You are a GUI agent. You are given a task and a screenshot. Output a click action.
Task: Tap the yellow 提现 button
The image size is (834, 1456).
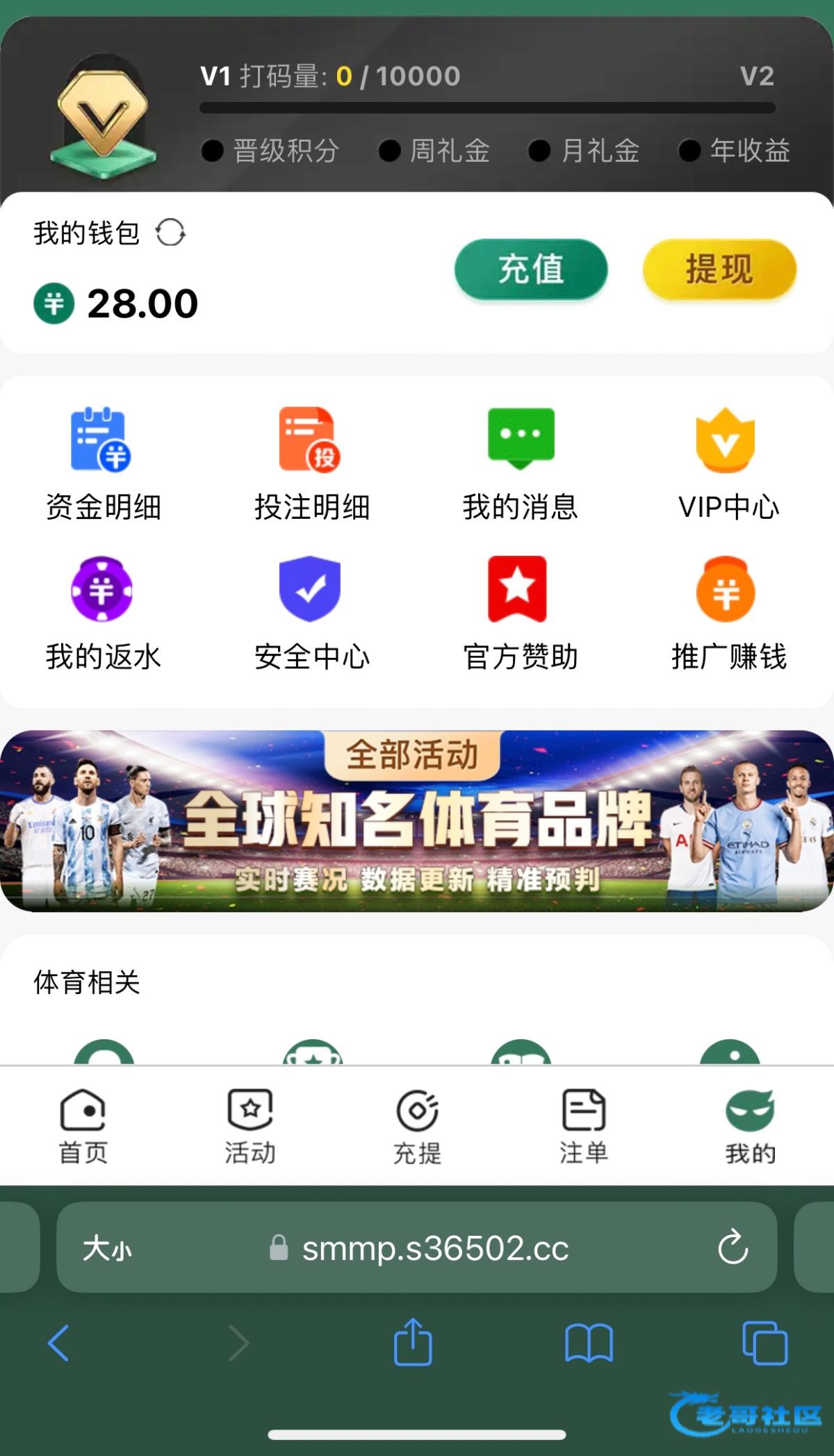(x=719, y=270)
